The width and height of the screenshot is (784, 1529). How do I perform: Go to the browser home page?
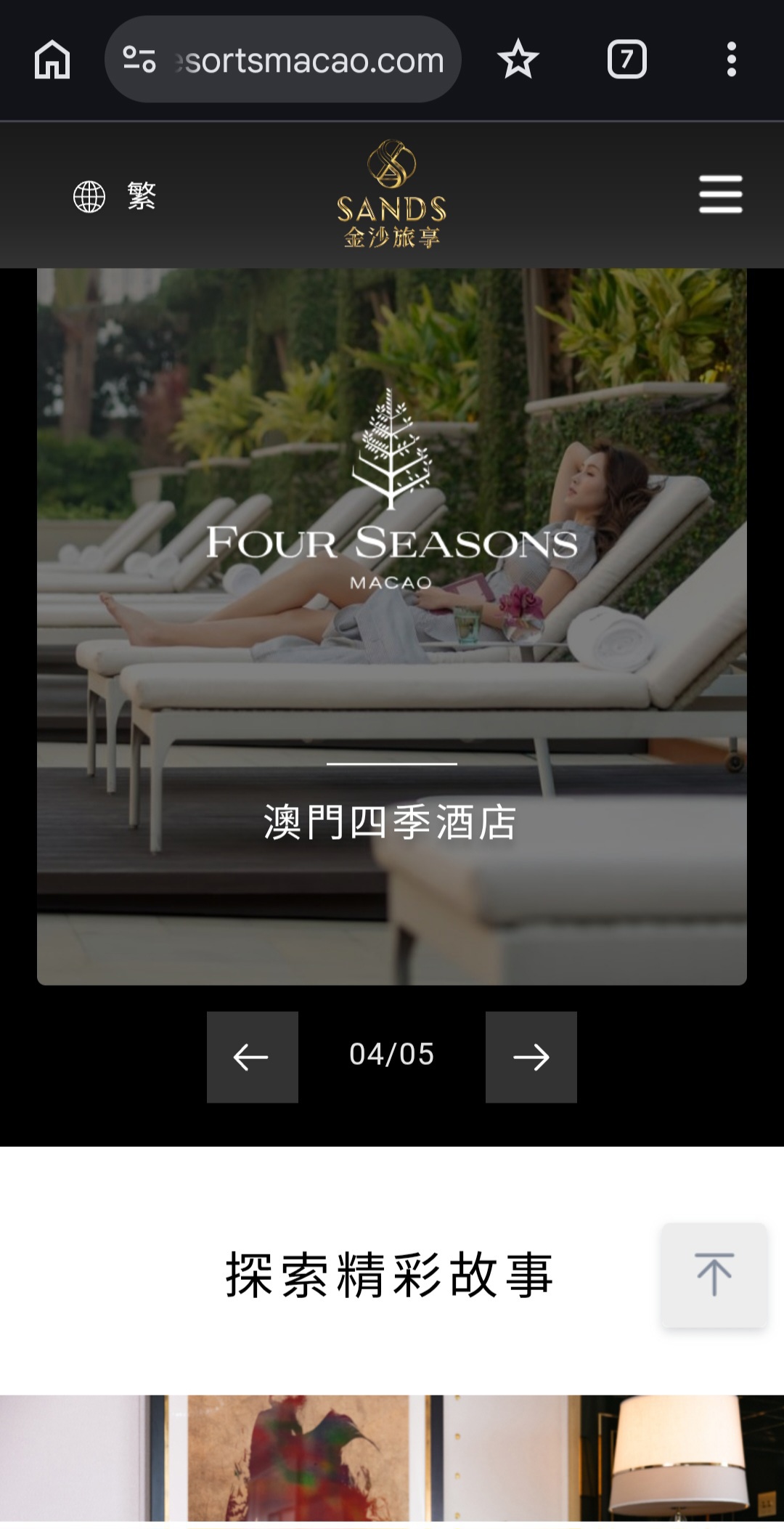coord(52,60)
